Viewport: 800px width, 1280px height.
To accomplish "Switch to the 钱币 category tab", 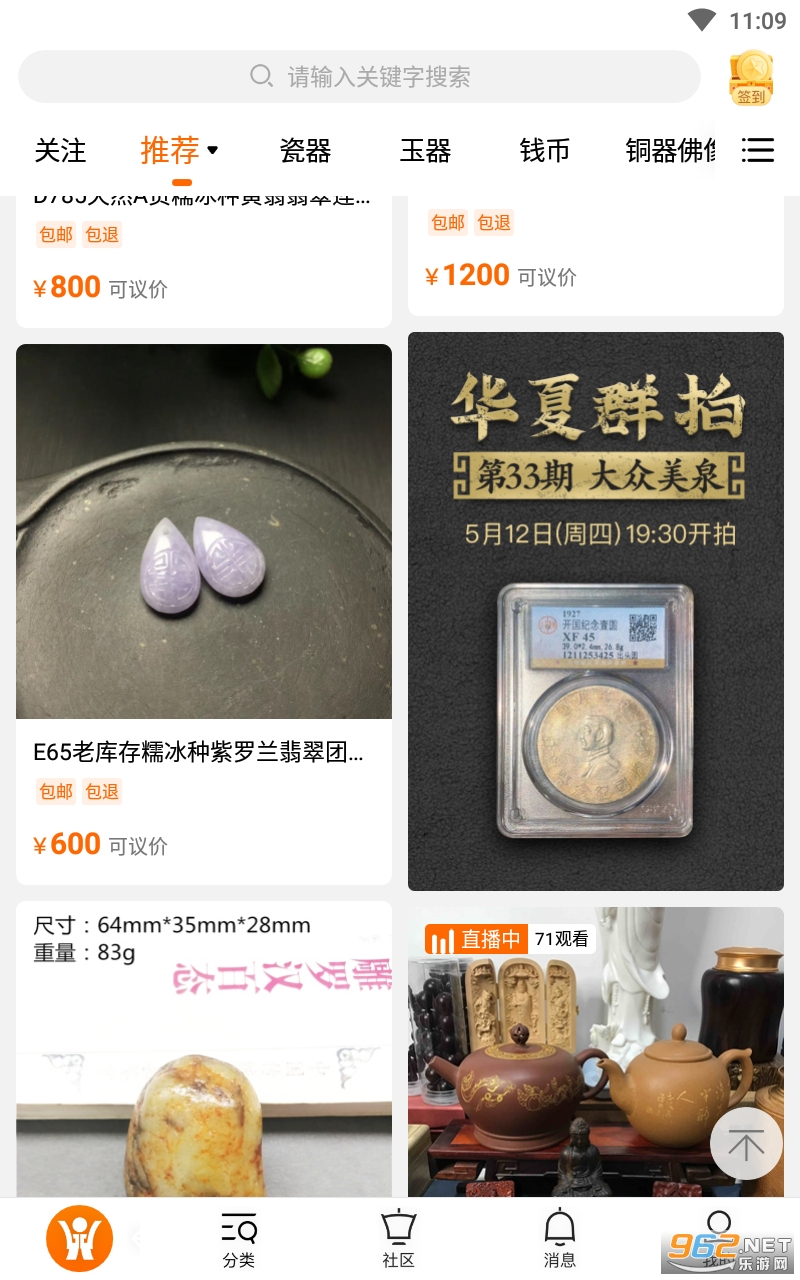I will point(545,151).
